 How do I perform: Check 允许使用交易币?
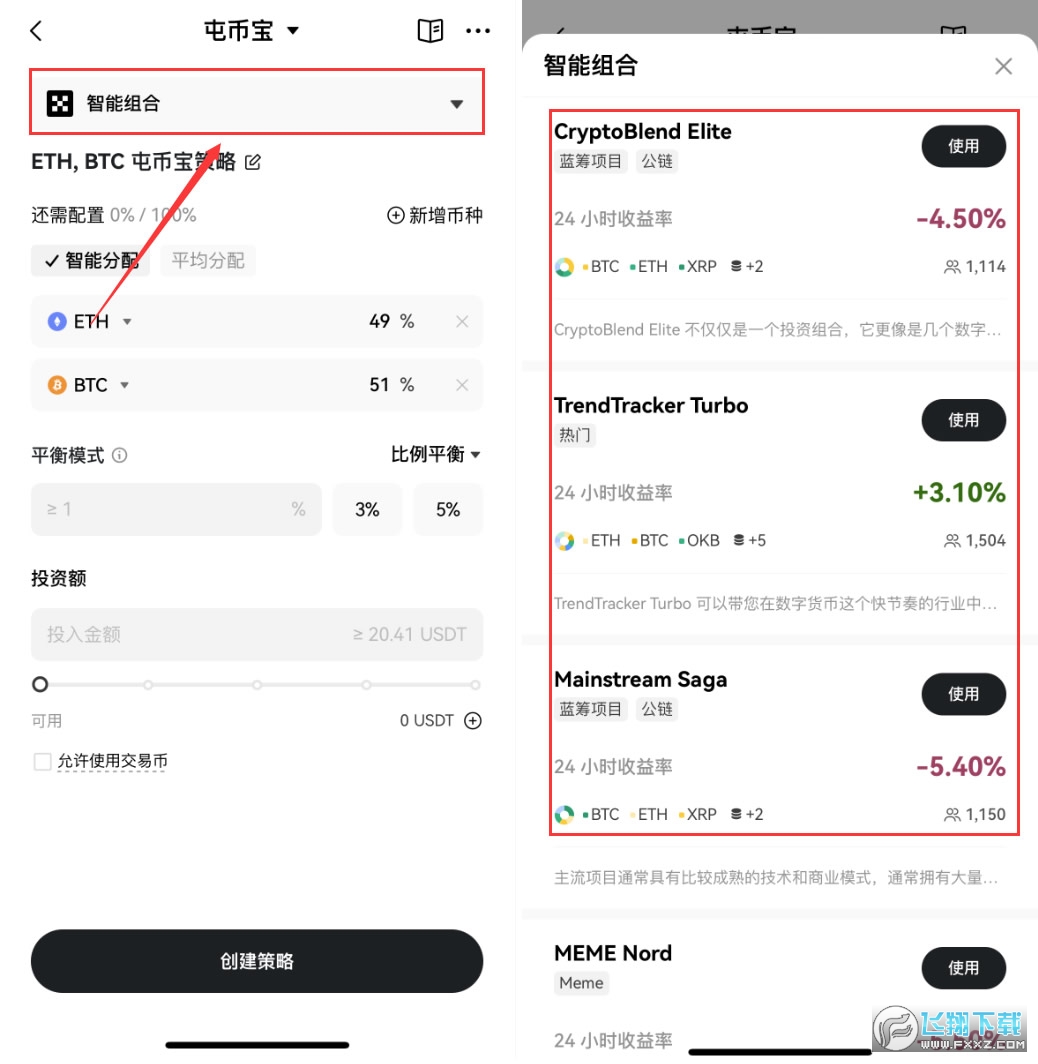pos(42,762)
